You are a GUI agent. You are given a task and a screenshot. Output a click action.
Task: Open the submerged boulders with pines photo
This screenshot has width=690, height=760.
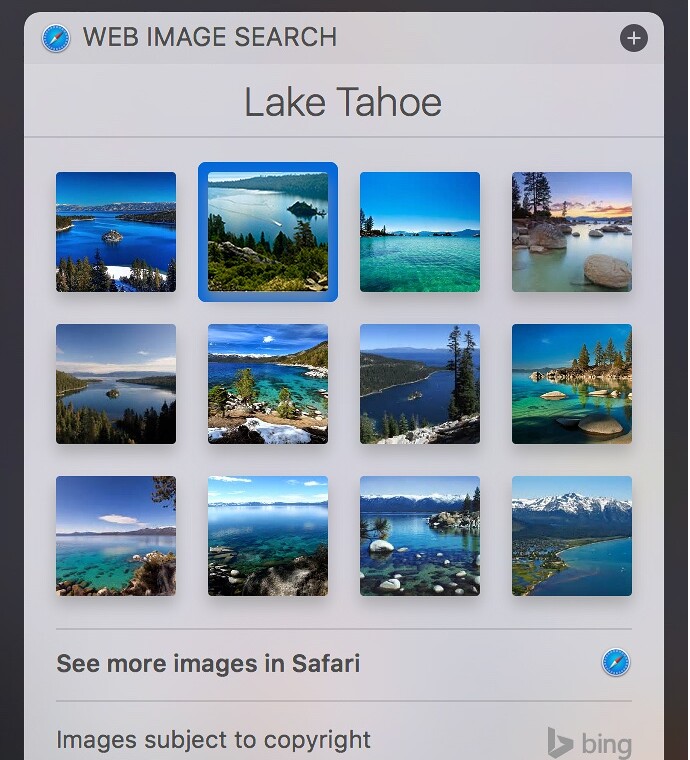(572, 384)
